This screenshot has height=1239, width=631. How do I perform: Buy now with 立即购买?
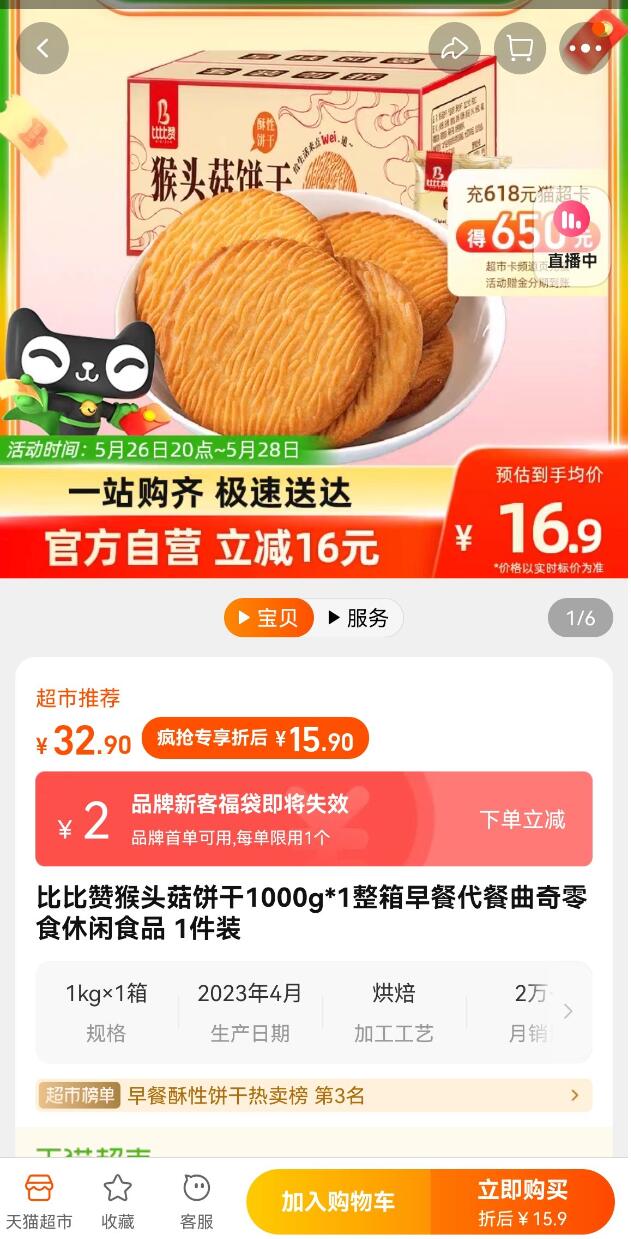(522, 1202)
